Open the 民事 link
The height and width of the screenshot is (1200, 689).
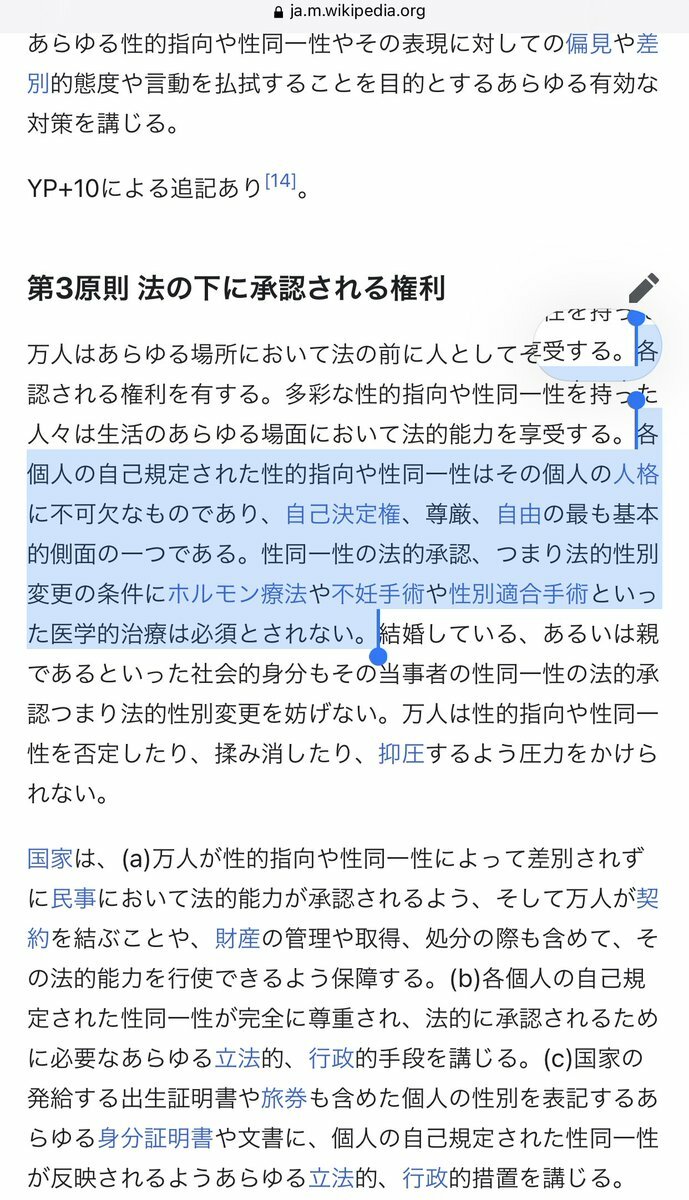pyautogui.click(x=74, y=898)
